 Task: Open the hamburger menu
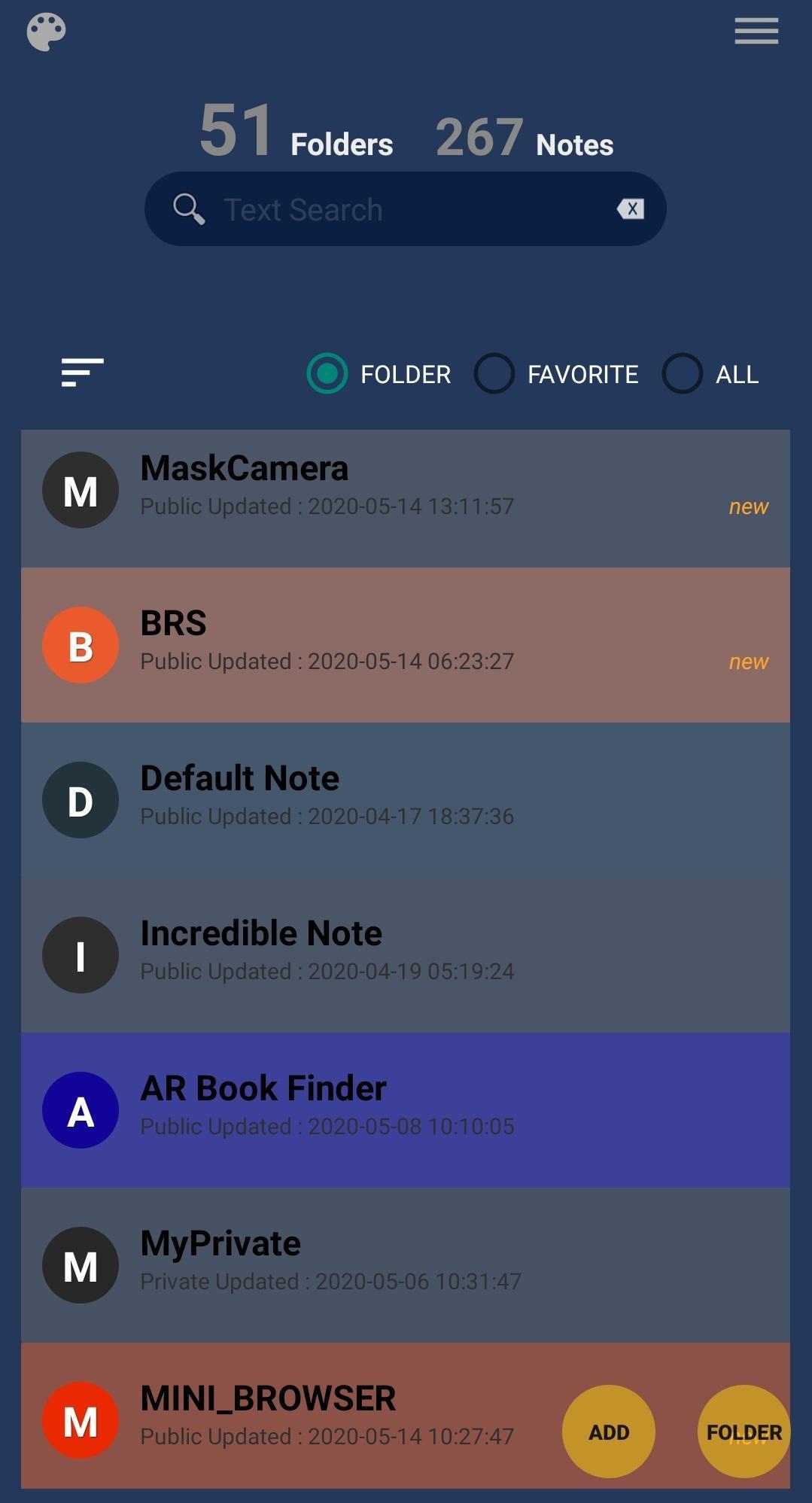[756, 32]
